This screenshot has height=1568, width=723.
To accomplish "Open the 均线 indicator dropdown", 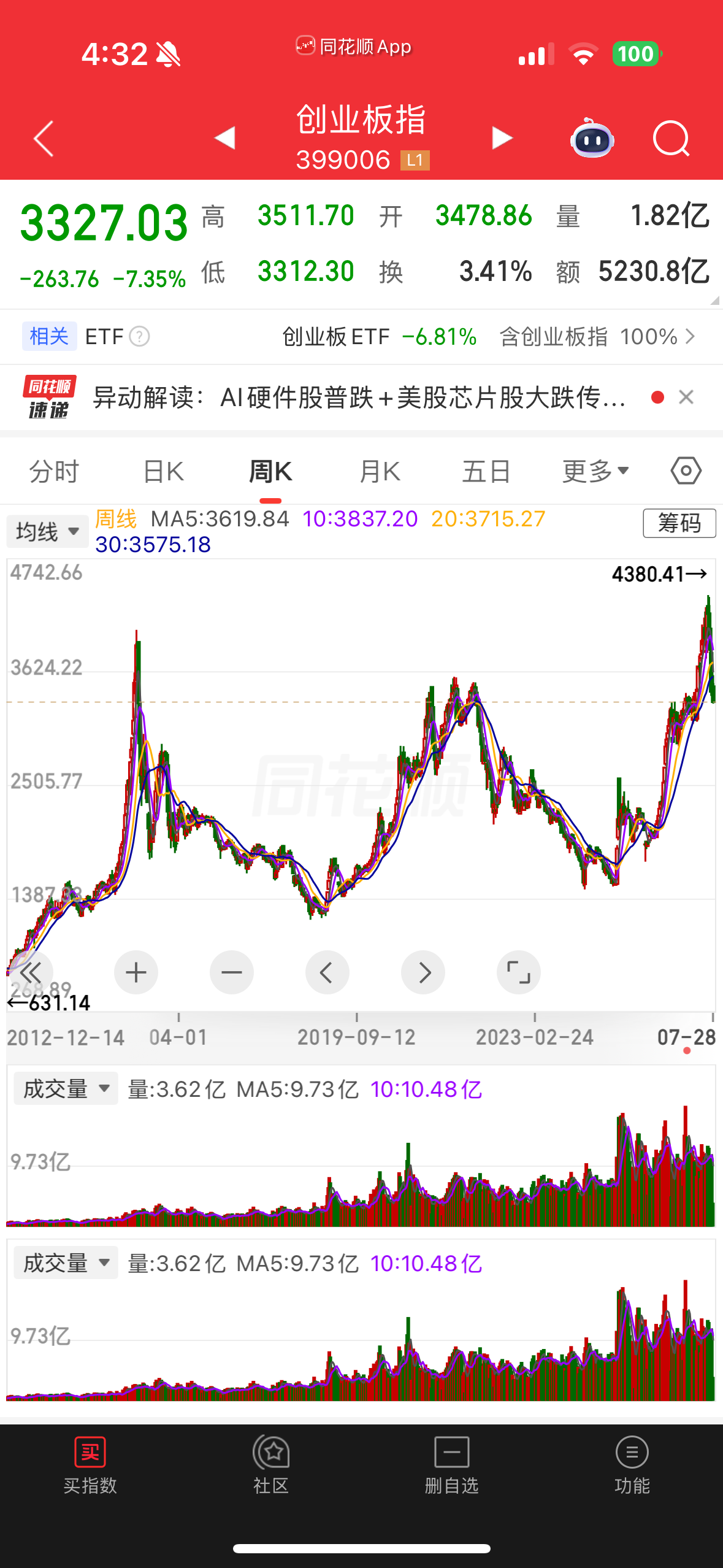I will (48, 531).
